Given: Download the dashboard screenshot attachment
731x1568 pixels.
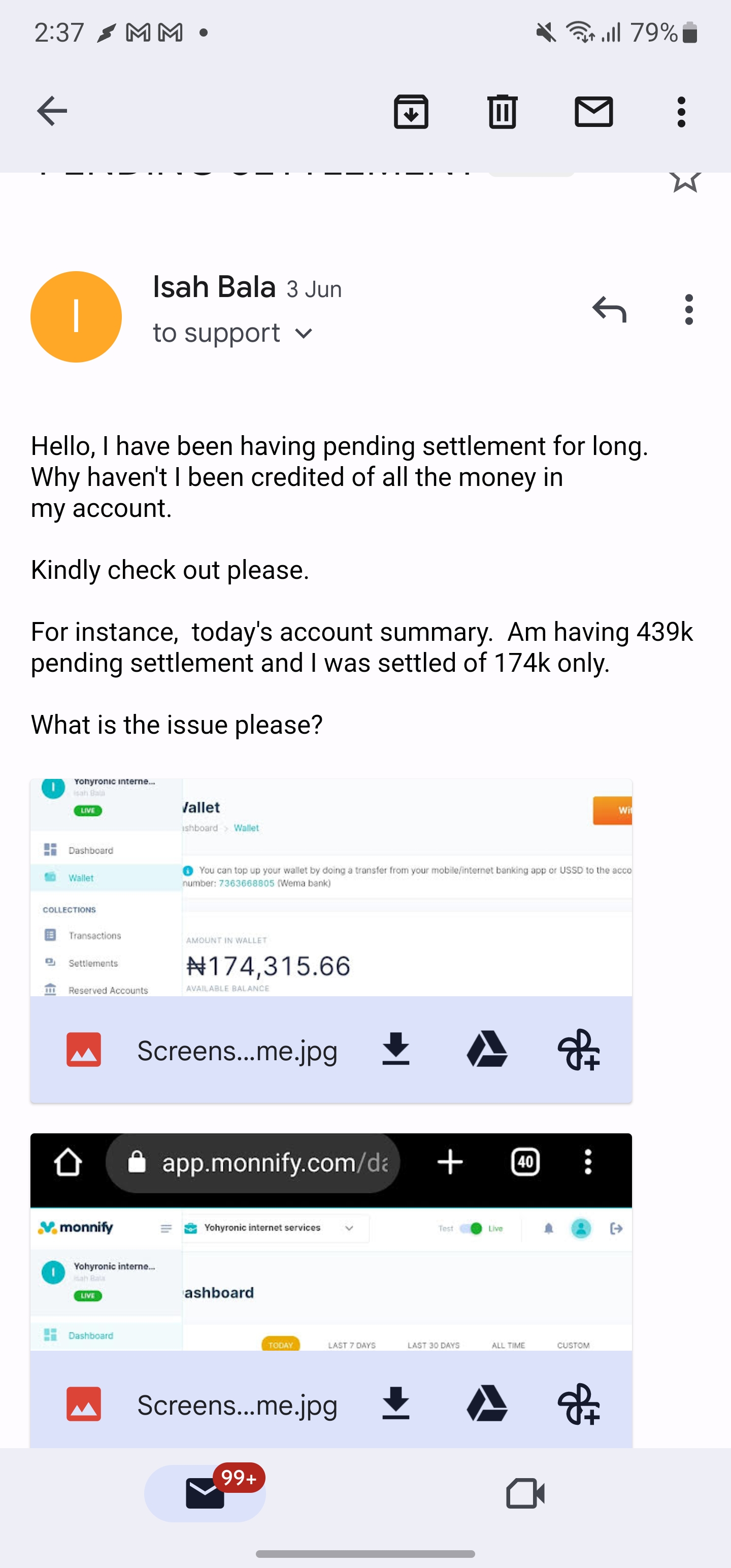Looking at the screenshot, I should (395, 1403).
